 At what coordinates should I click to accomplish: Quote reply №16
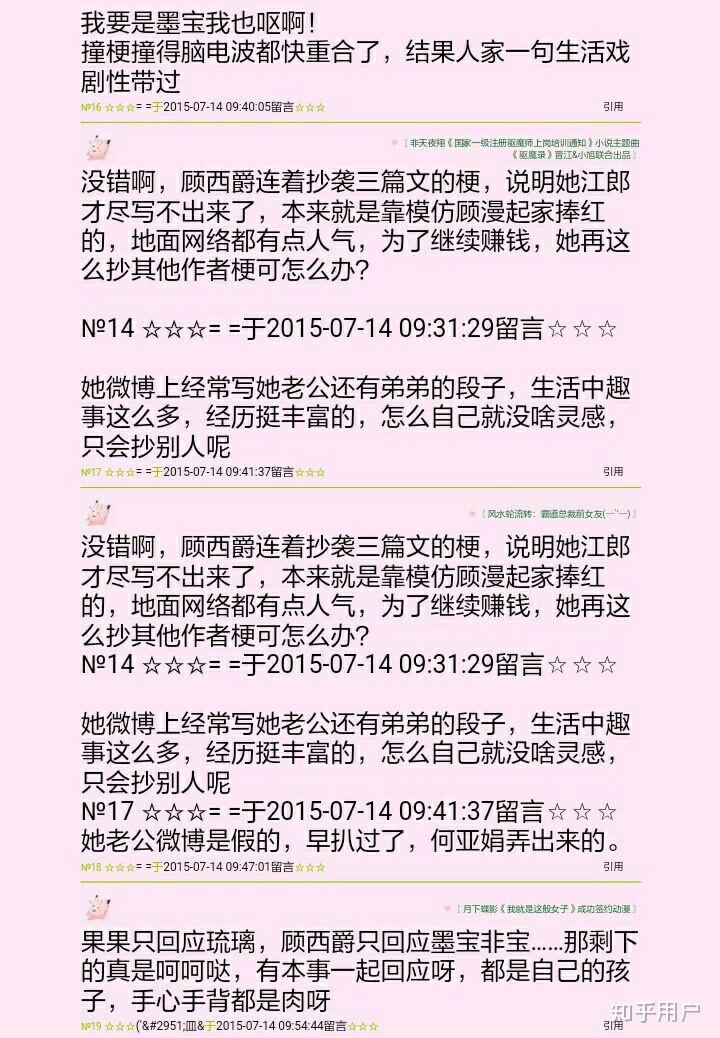pos(612,106)
